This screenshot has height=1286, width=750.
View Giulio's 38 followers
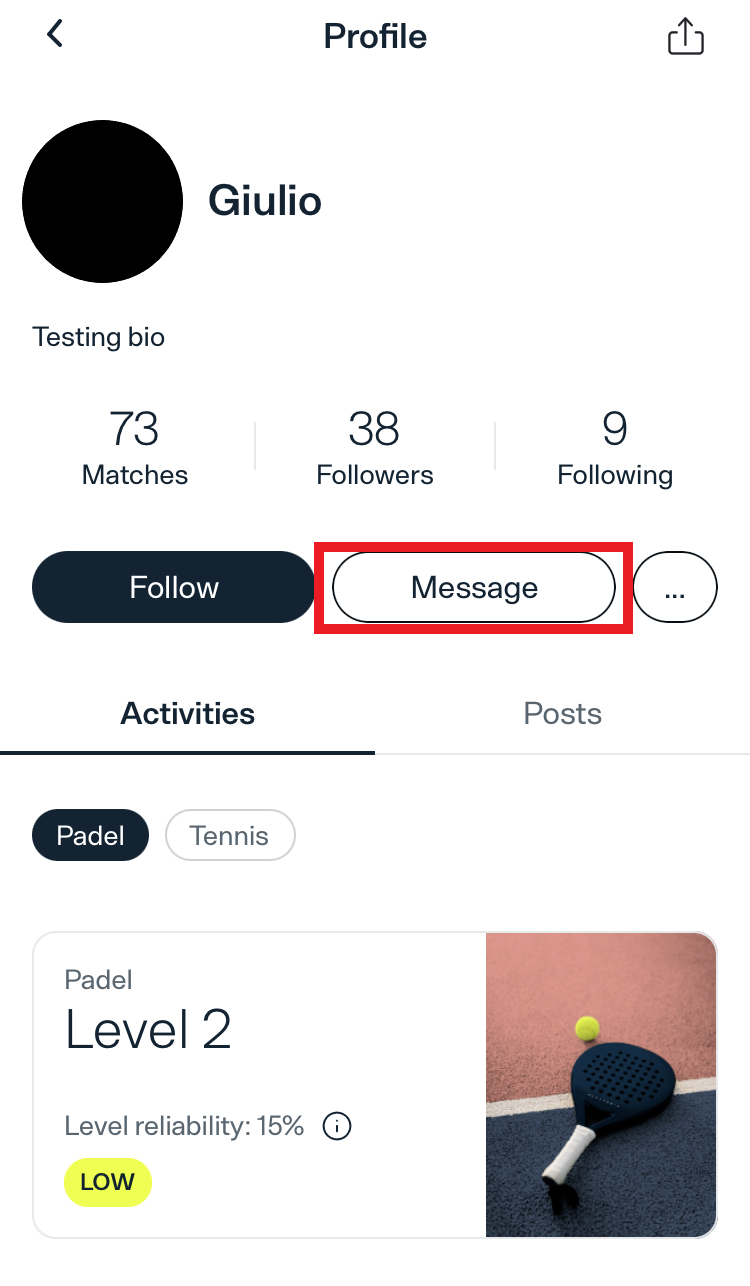click(x=375, y=447)
